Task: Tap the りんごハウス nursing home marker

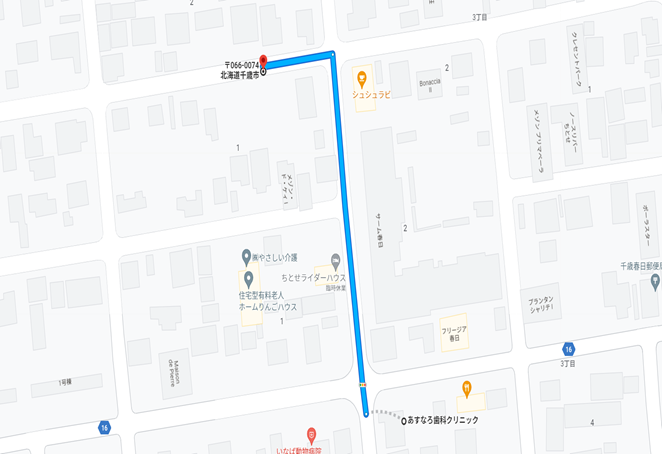Action: (248, 279)
